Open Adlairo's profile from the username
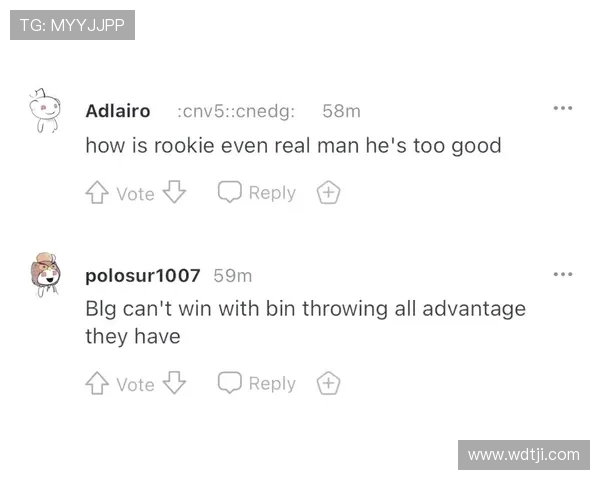 pyautogui.click(x=118, y=111)
